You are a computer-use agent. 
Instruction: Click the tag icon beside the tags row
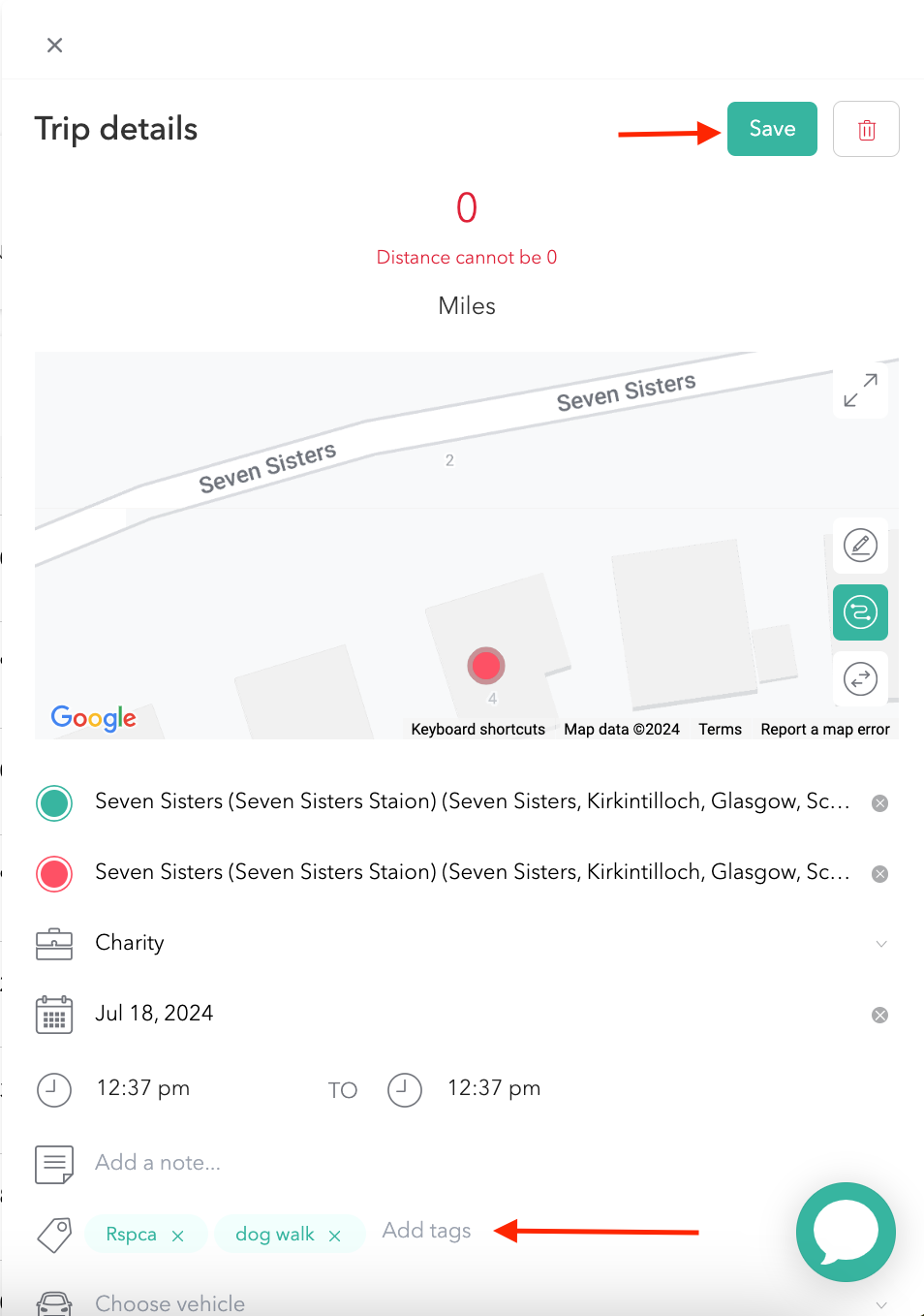(53, 1234)
